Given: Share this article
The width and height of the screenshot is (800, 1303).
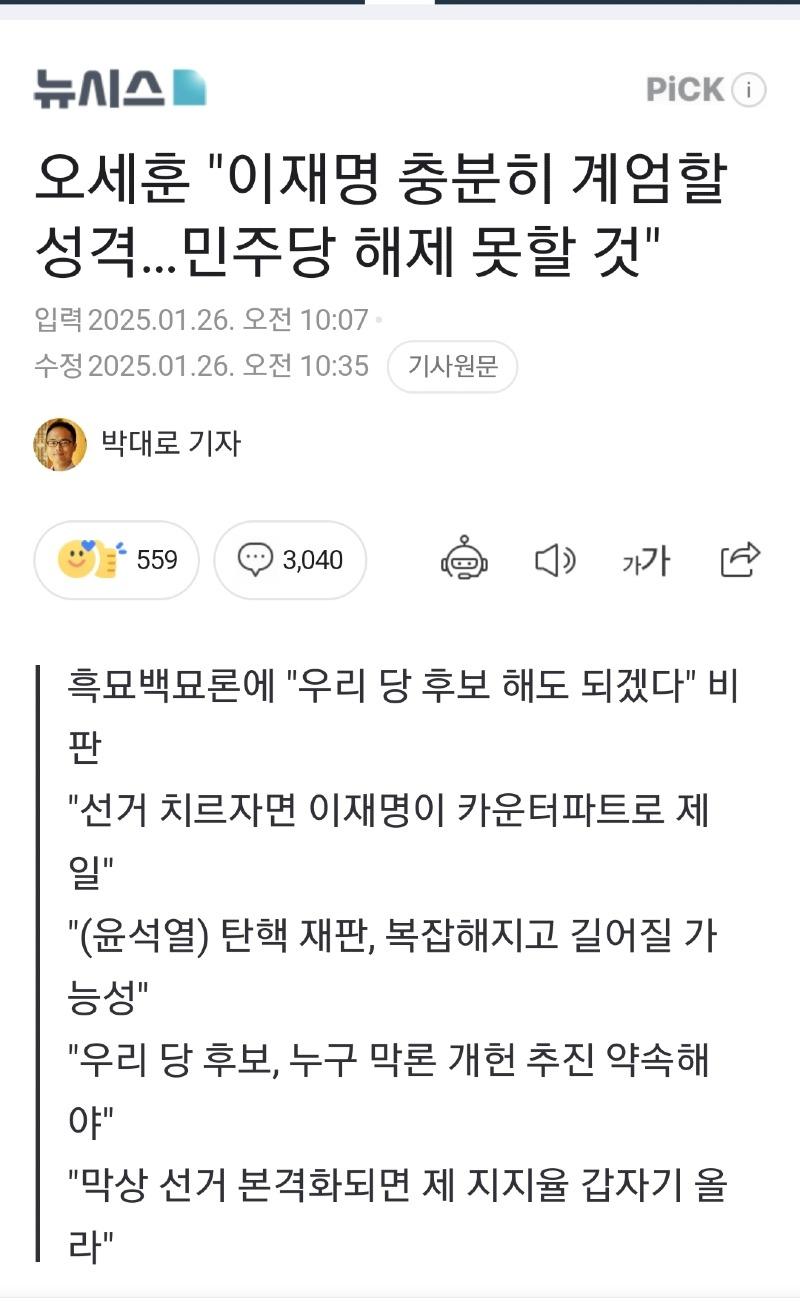Looking at the screenshot, I should (x=740, y=560).
